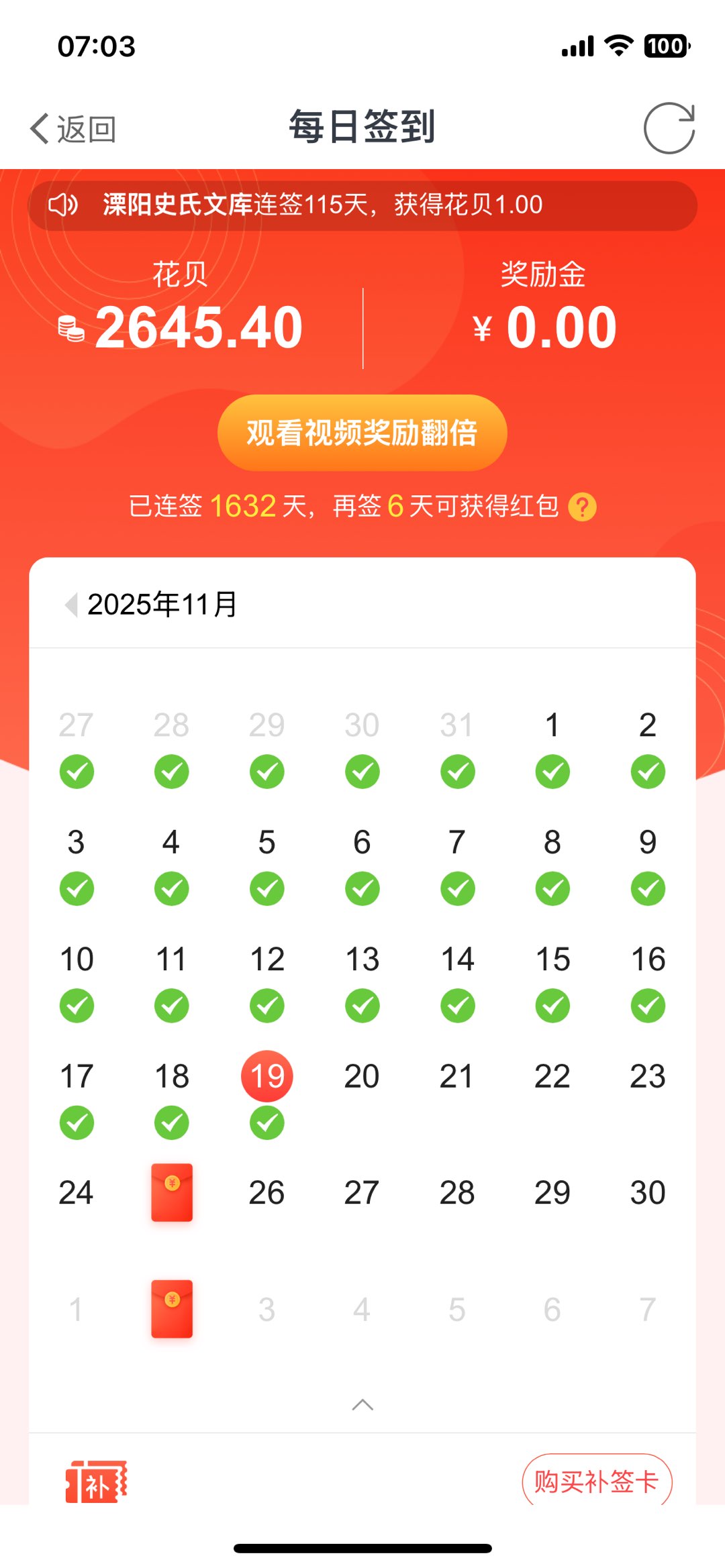Image resolution: width=725 pixels, height=1568 pixels.
Task: Open the red packet help question mark
Action: (x=582, y=507)
